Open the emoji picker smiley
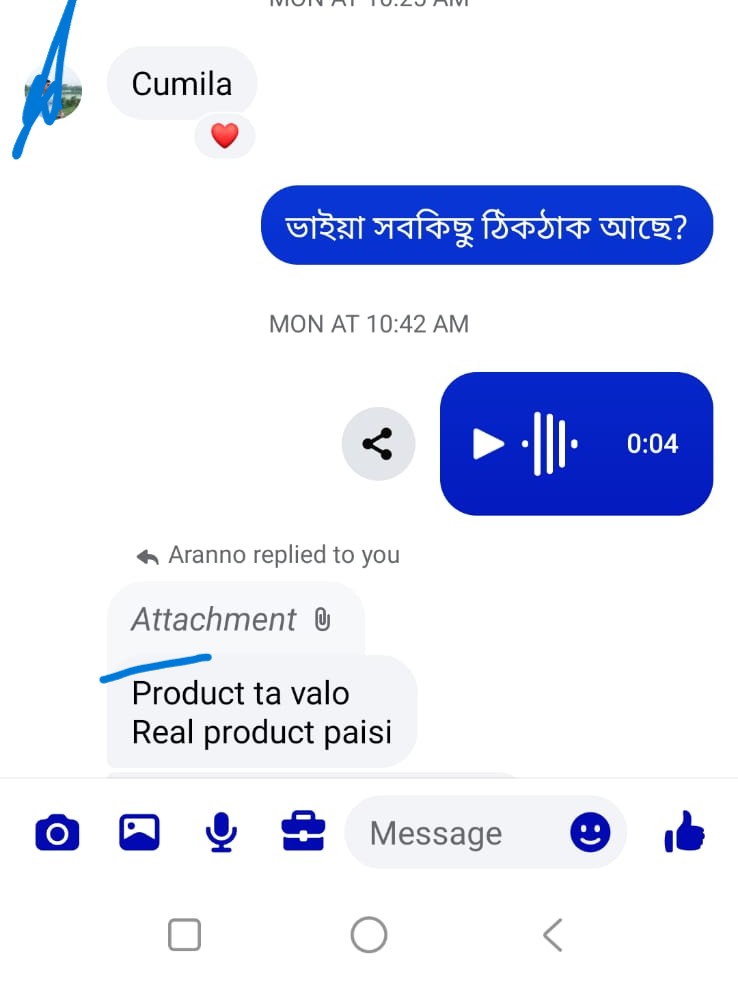The height and width of the screenshot is (984, 738). point(590,832)
